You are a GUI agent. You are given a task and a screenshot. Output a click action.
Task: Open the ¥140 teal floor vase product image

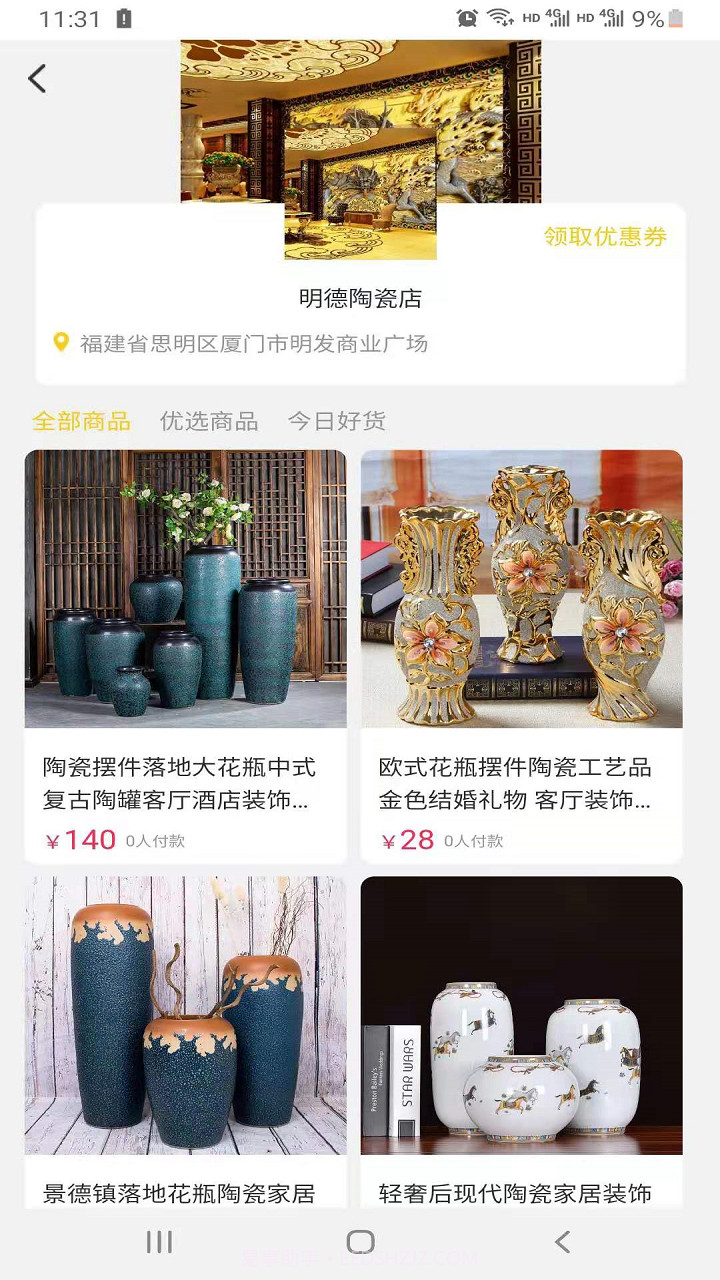pos(187,590)
